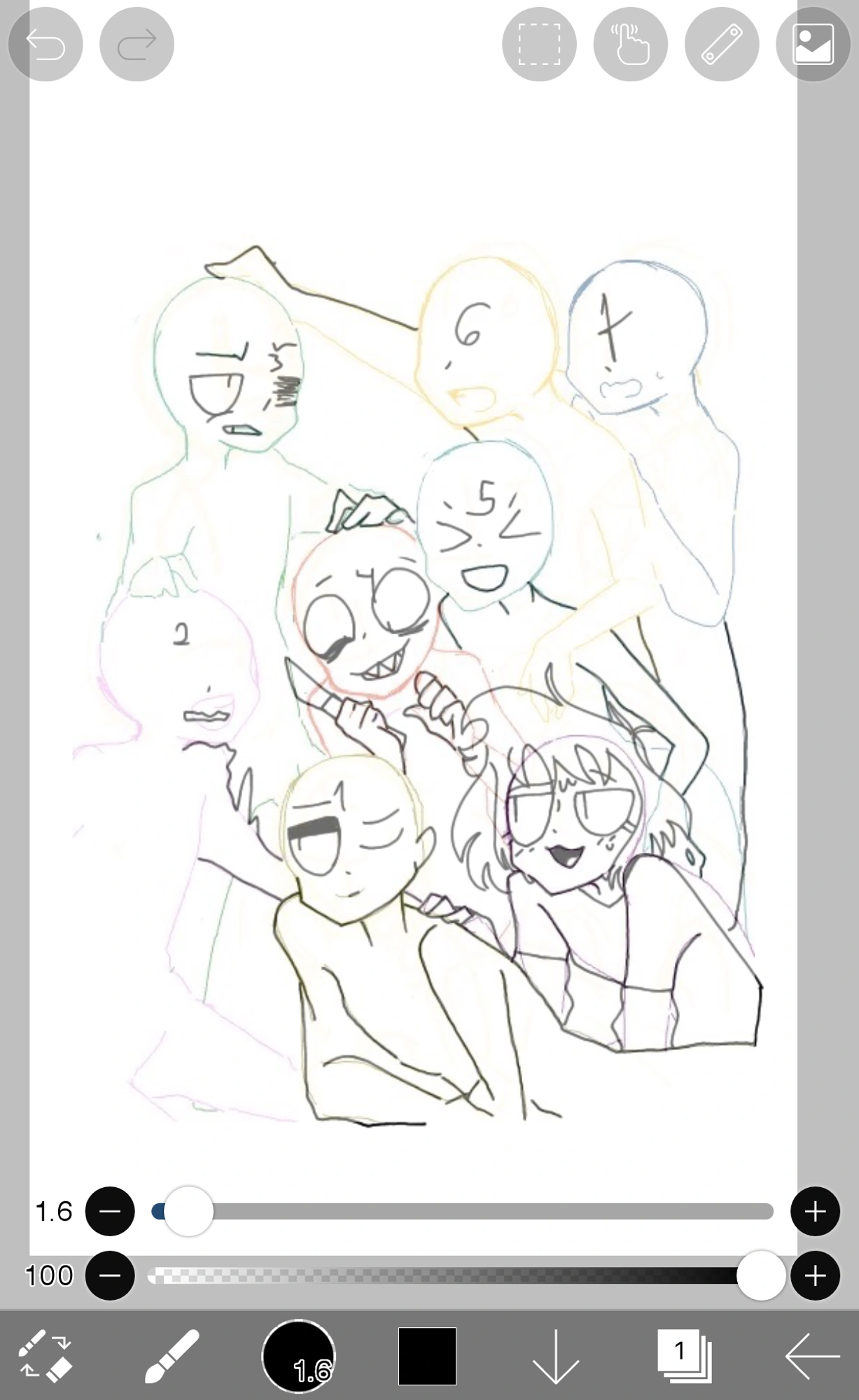Tap the down arrow to hide toolbar
Image resolution: width=859 pixels, height=1400 pixels.
coord(555,1357)
